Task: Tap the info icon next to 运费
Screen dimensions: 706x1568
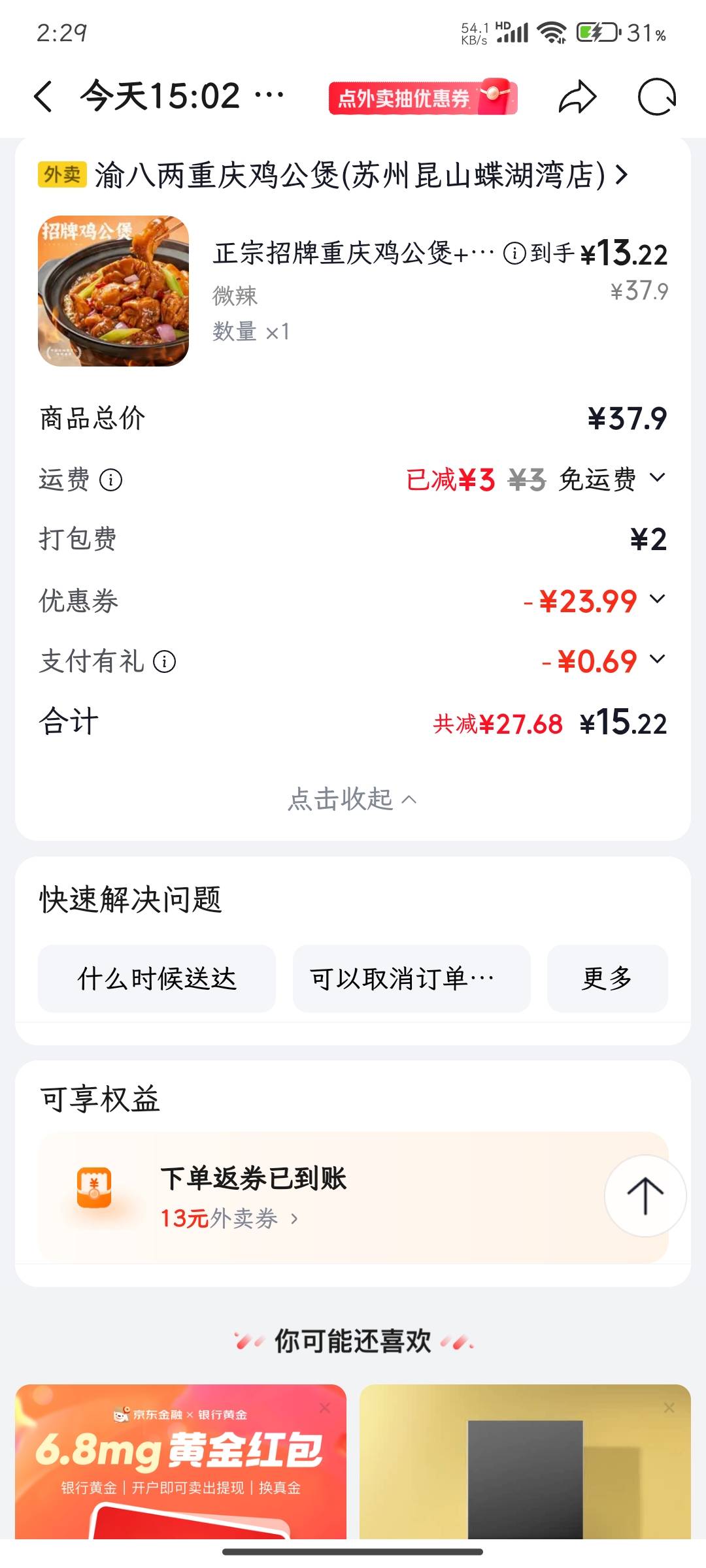Action: click(x=111, y=480)
